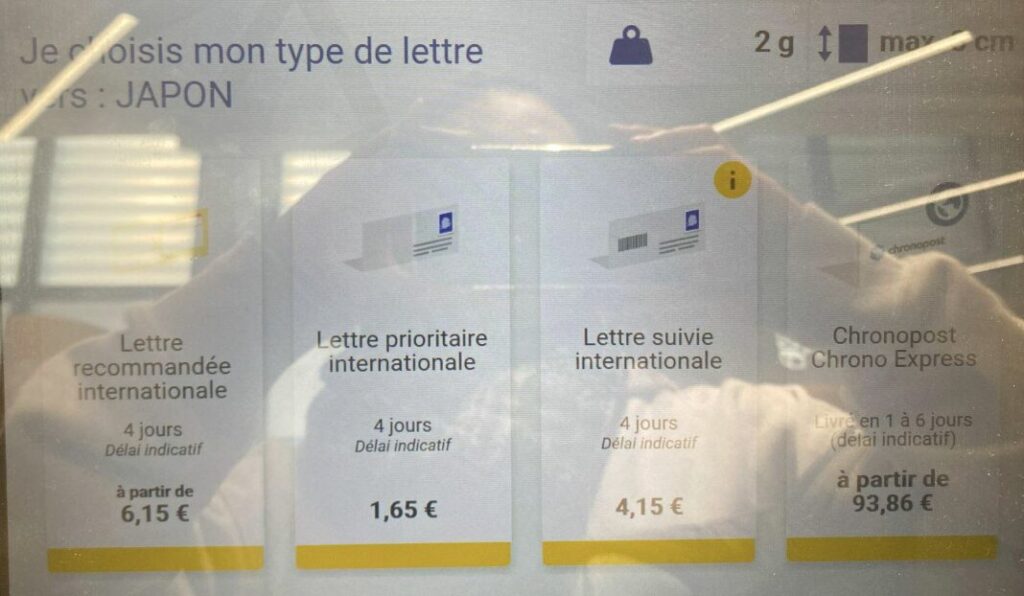The image size is (1024, 596).
Task: Select Lettre recommandée internationale card
Action: click(152, 380)
